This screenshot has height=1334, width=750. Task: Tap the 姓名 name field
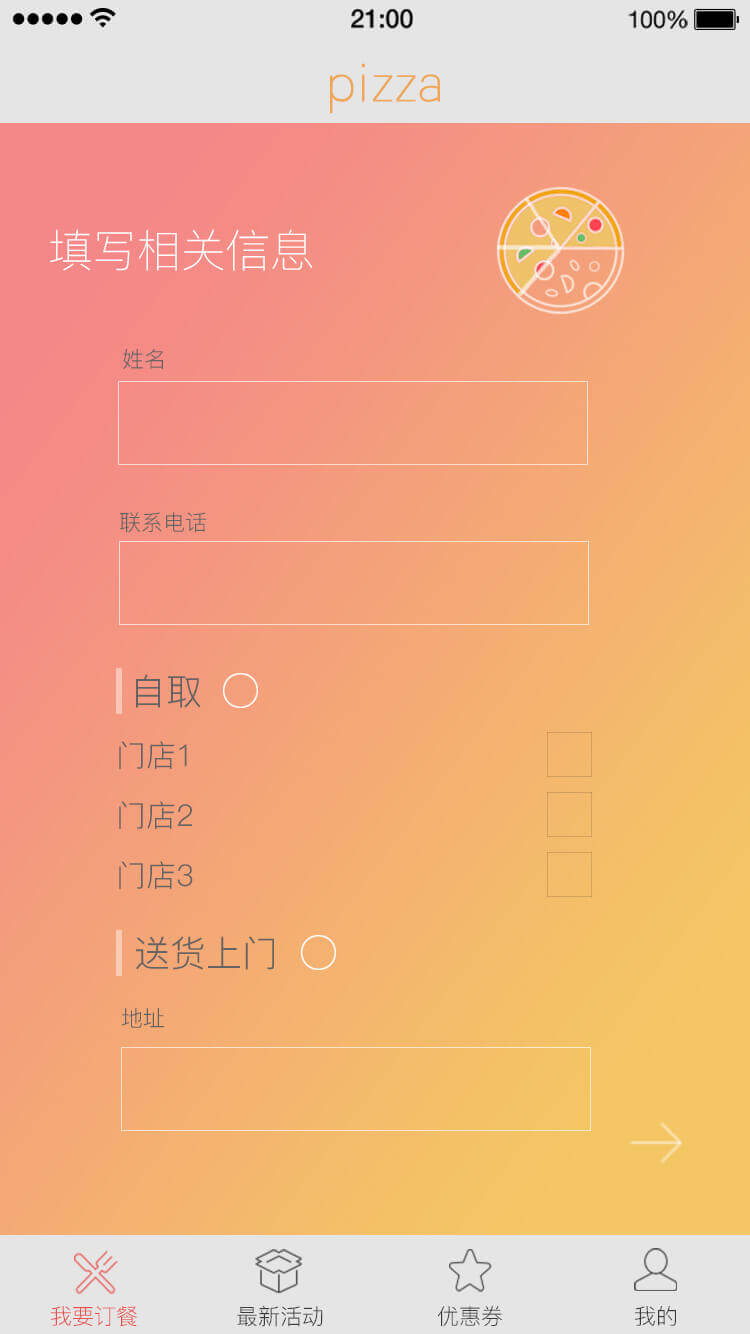pyautogui.click(x=353, y=423)
